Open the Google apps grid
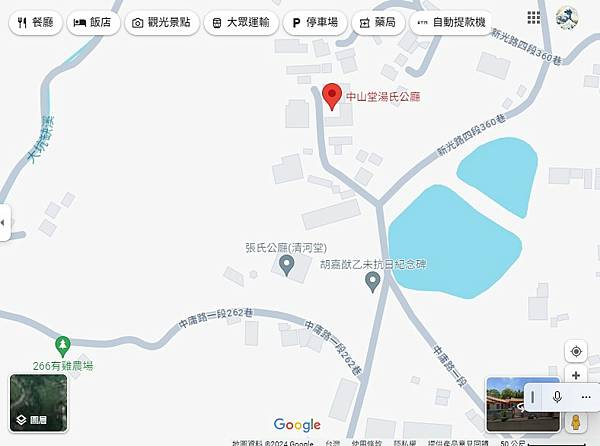The image size is (600, 446). click(534, 18)
